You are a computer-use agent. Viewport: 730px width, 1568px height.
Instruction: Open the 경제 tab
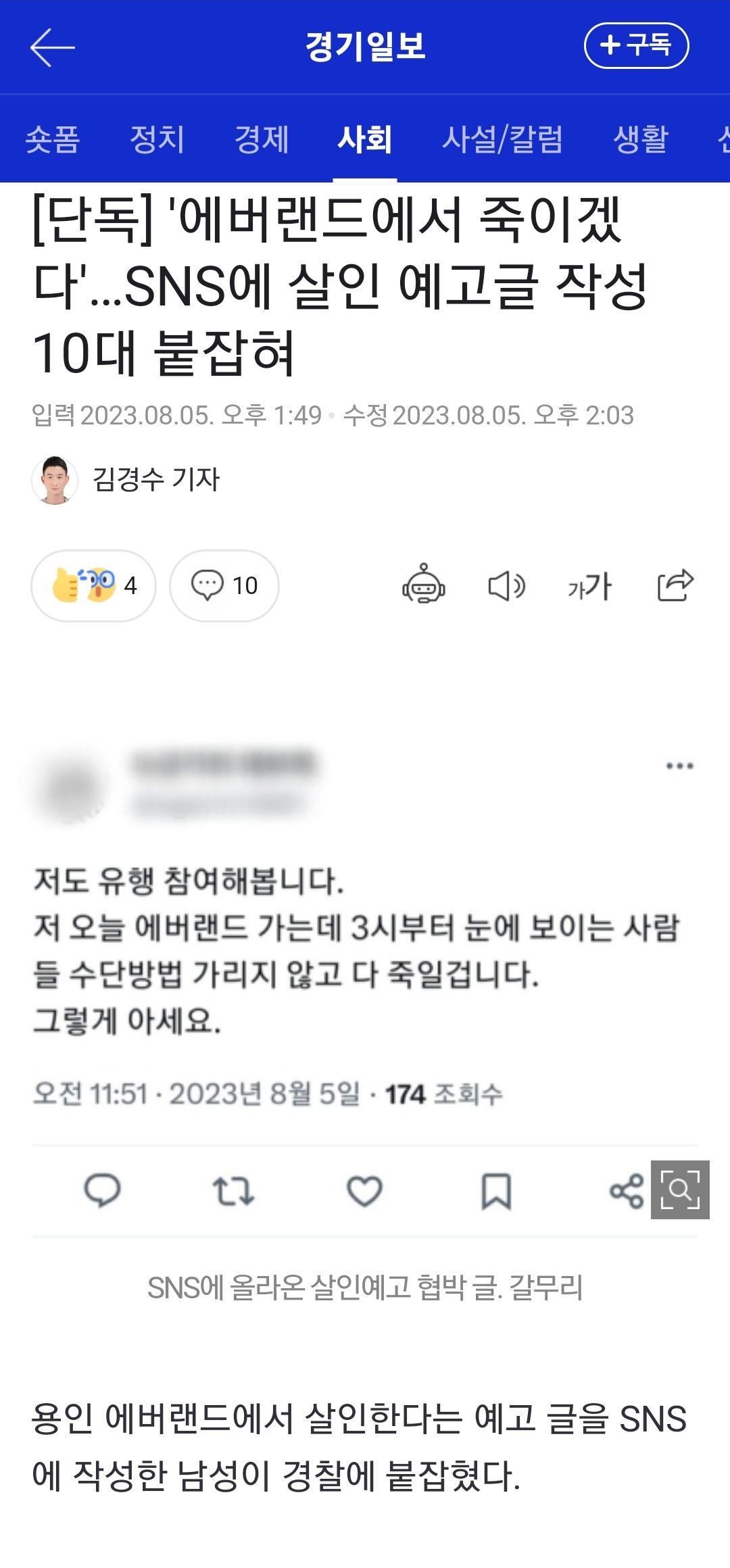pos(262,139)
